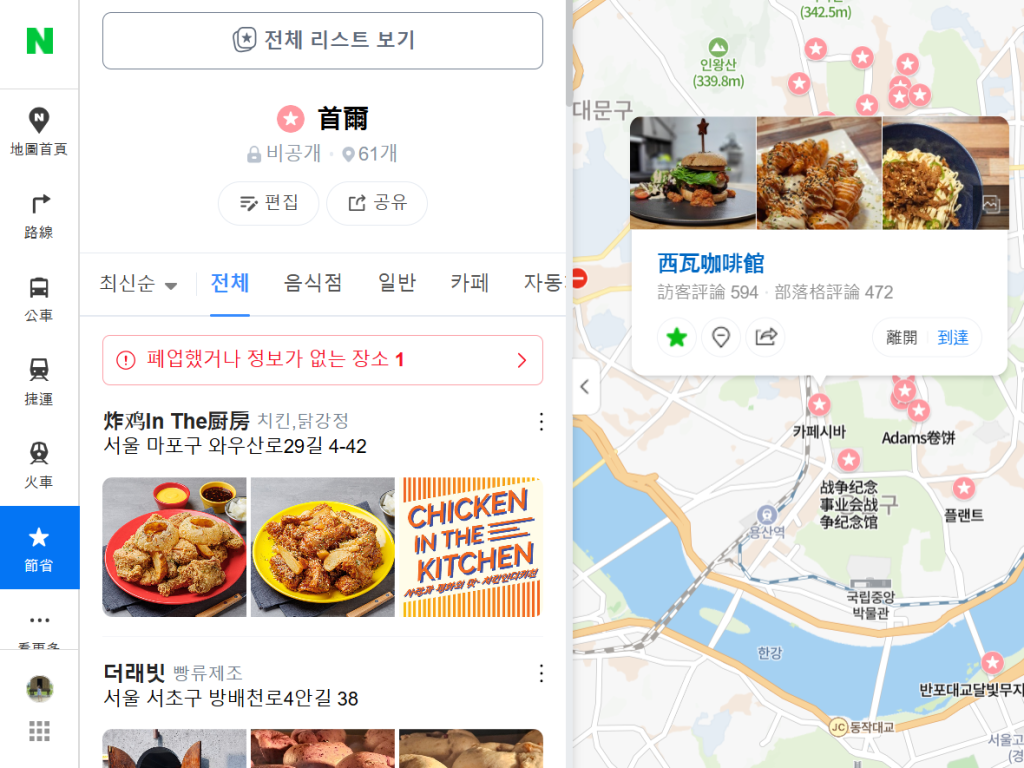This screenshot has height=768, width=1024.
Task: Open 폐업했거나 정보가 없는 장소 notice
Action: click(x=322, y=360)
